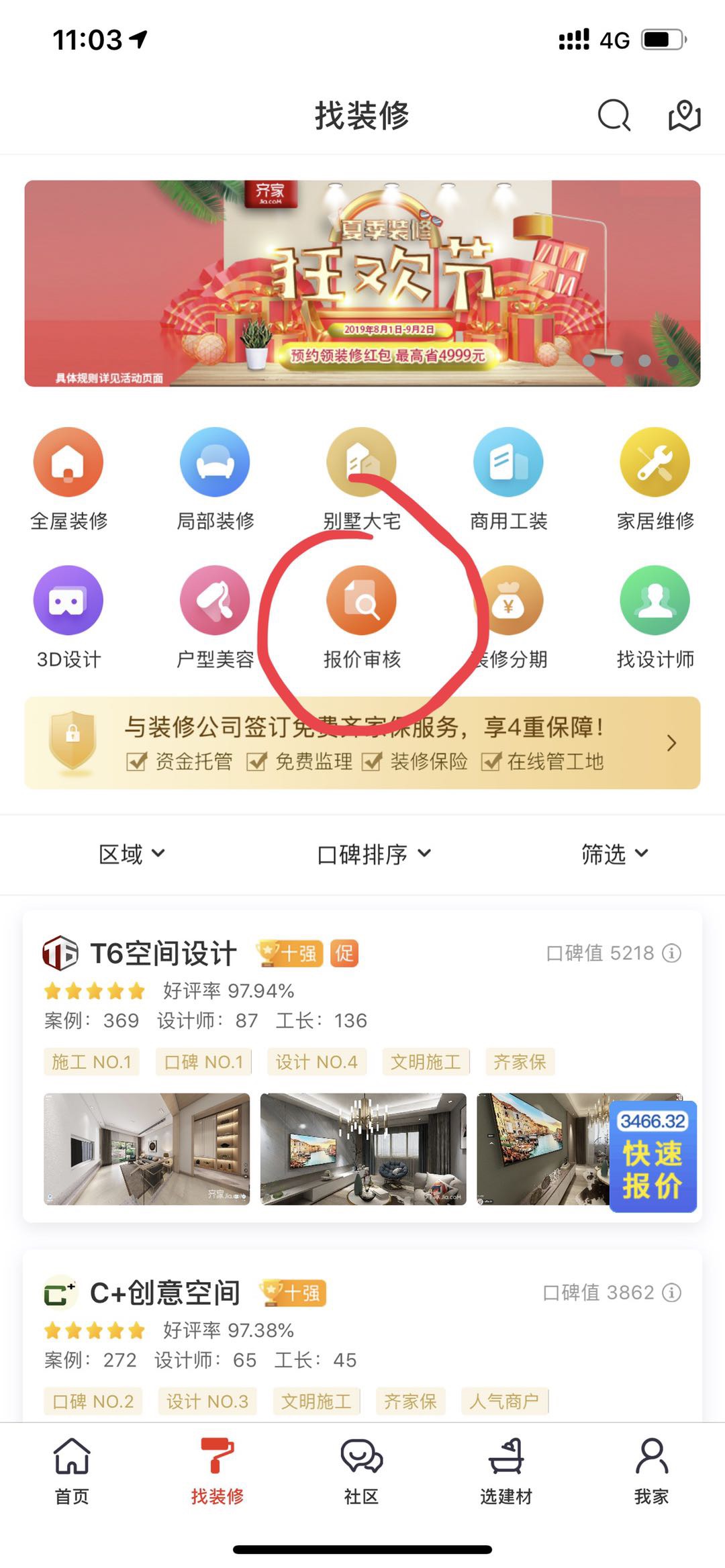Expand 口碑排序 sorting dropdown
The image size is (725, 1568).
[373, 854]
